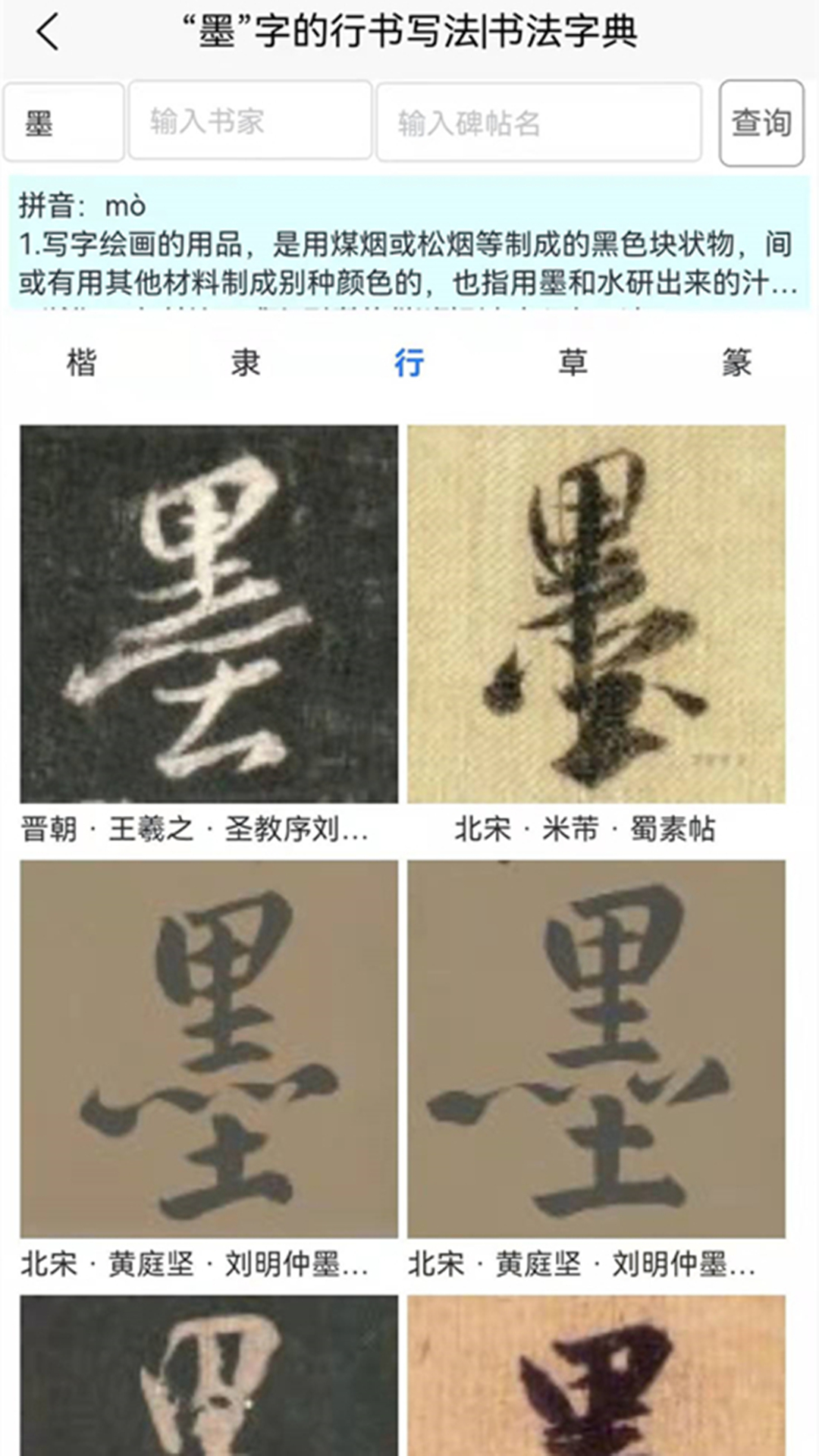
Task: Tap the character input field containing 墨
Action: tap(64, 122)
